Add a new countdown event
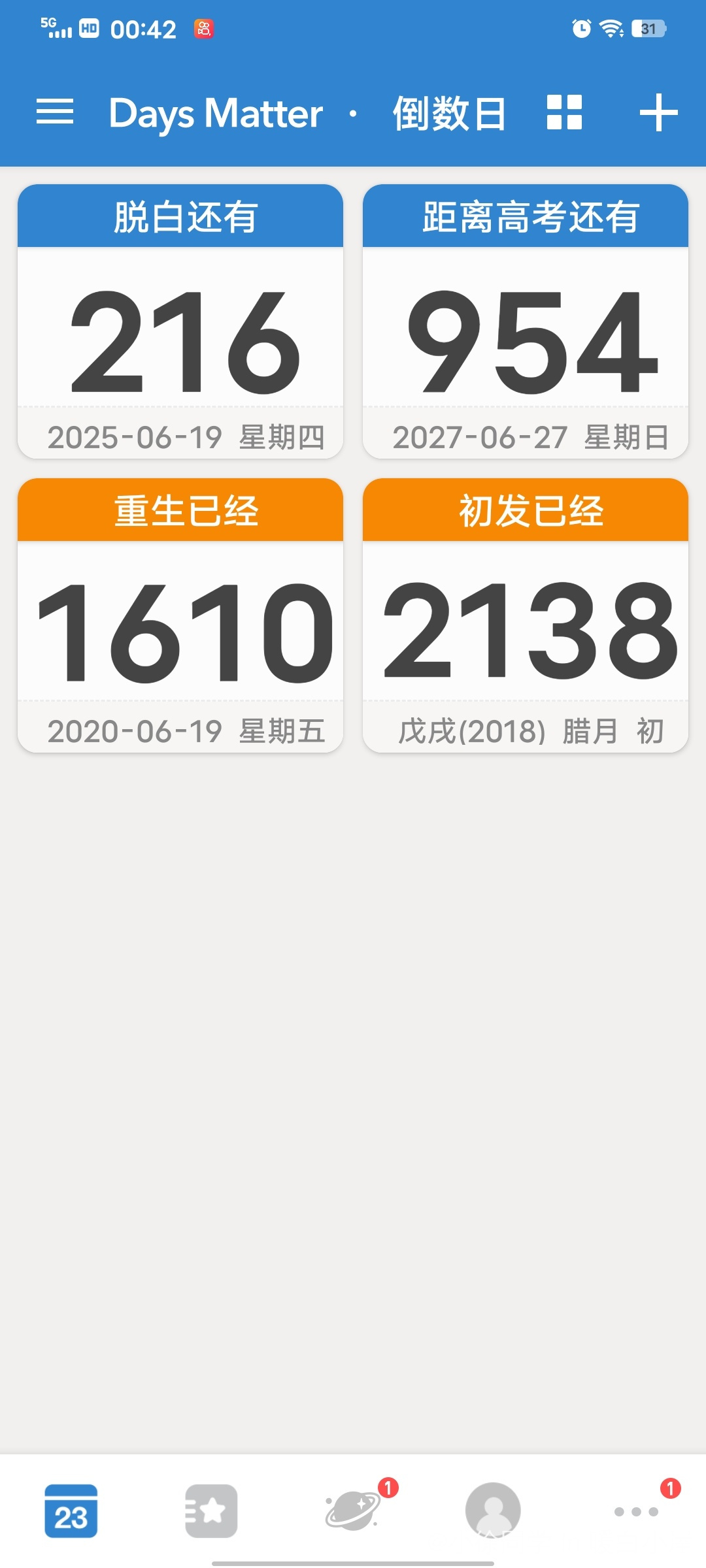 click(x=658, y=112)
